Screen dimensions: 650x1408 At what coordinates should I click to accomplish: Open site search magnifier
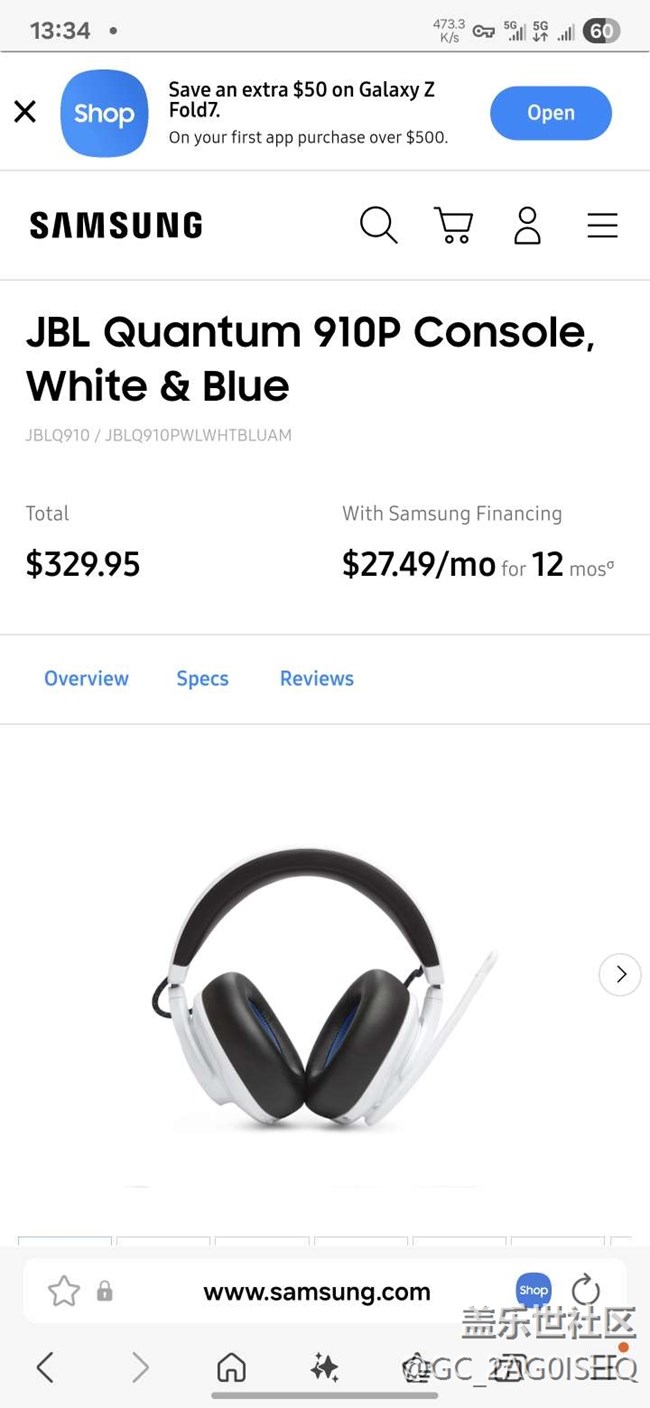pyautogui.click(x=378, y=225)
